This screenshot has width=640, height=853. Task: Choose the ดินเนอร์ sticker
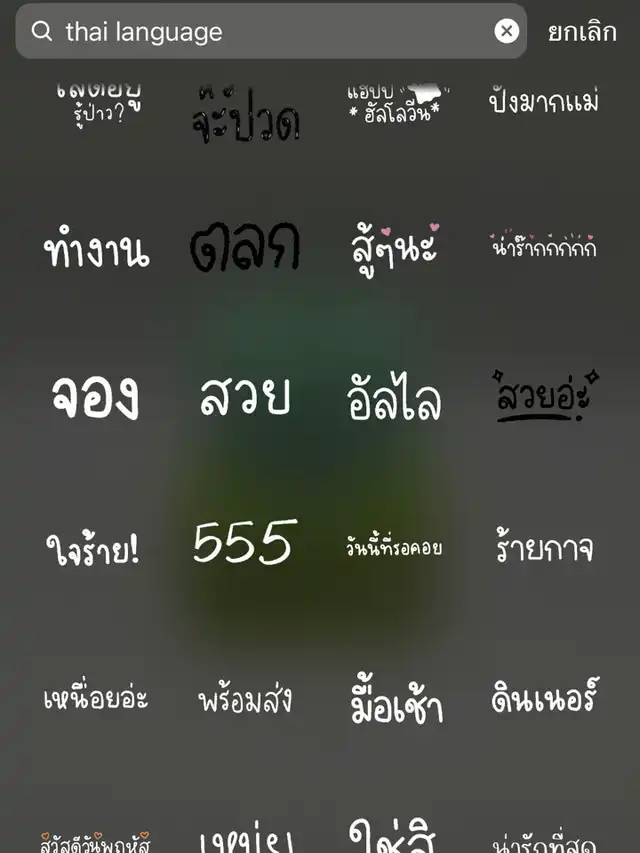coord(544,697)
